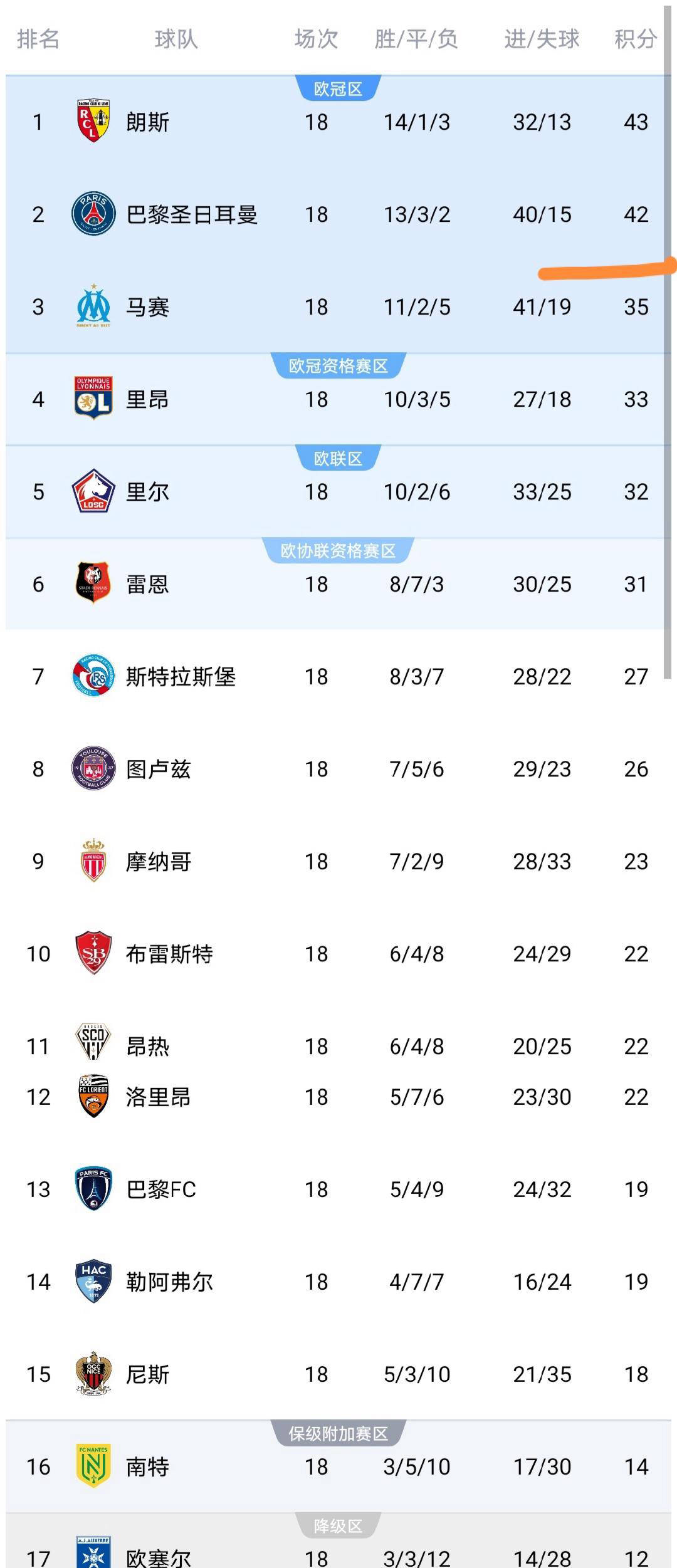
Task: View the 巴黎FC team details
Action: pyautogui.click(x=161, y=1189)
